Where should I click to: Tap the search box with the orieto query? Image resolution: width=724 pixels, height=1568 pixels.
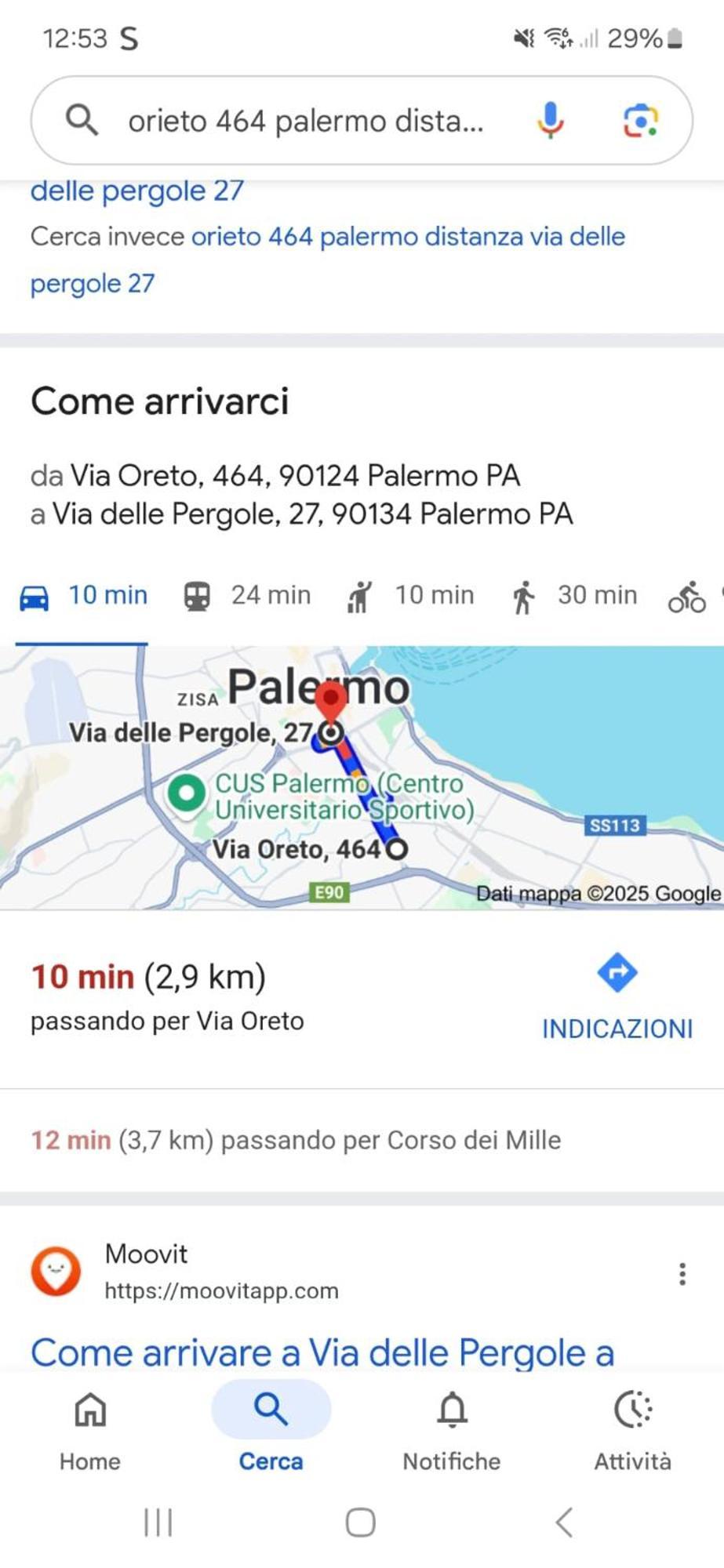coord(306,122)
